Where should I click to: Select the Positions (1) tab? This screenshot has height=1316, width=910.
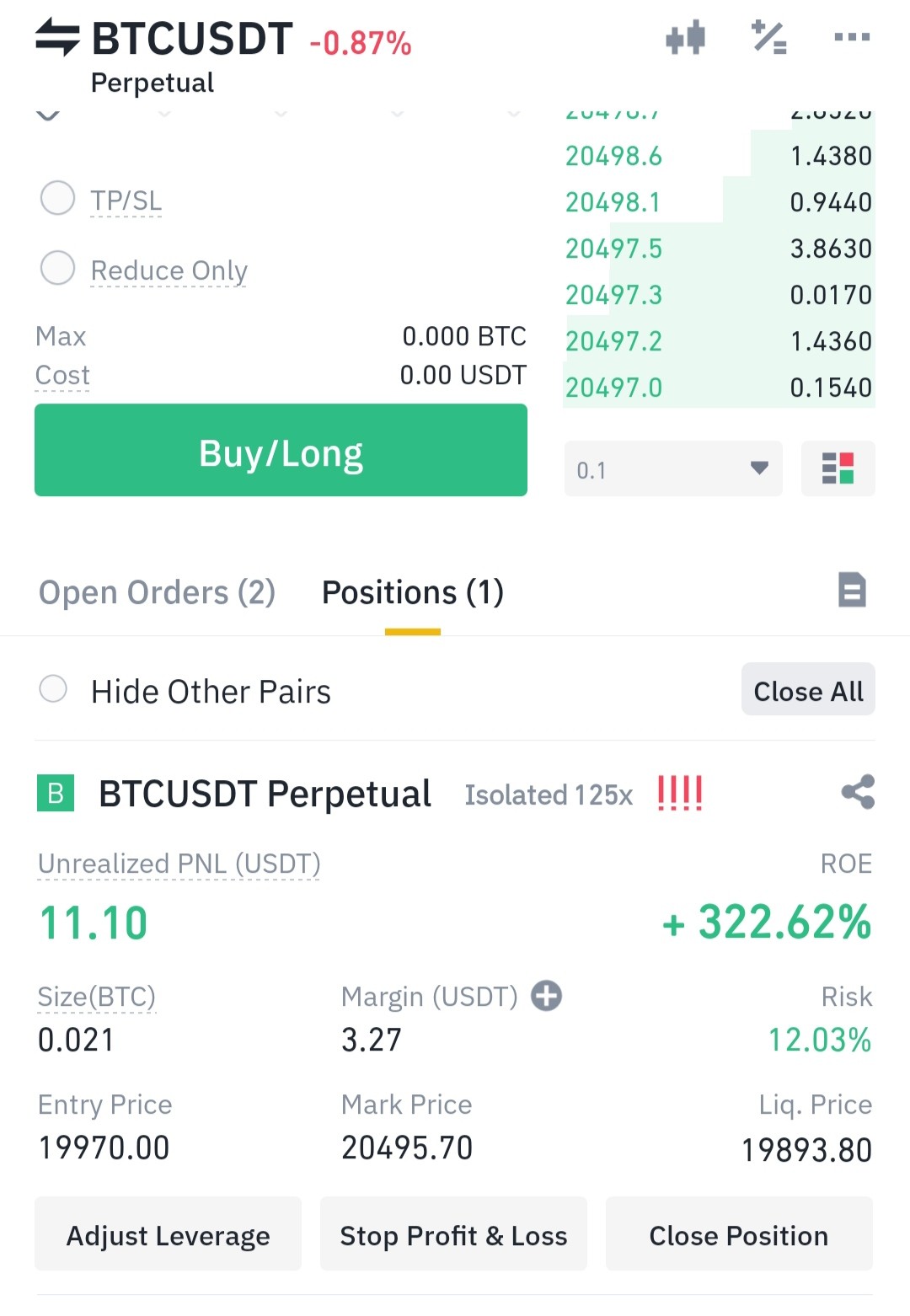coord(413,592)
